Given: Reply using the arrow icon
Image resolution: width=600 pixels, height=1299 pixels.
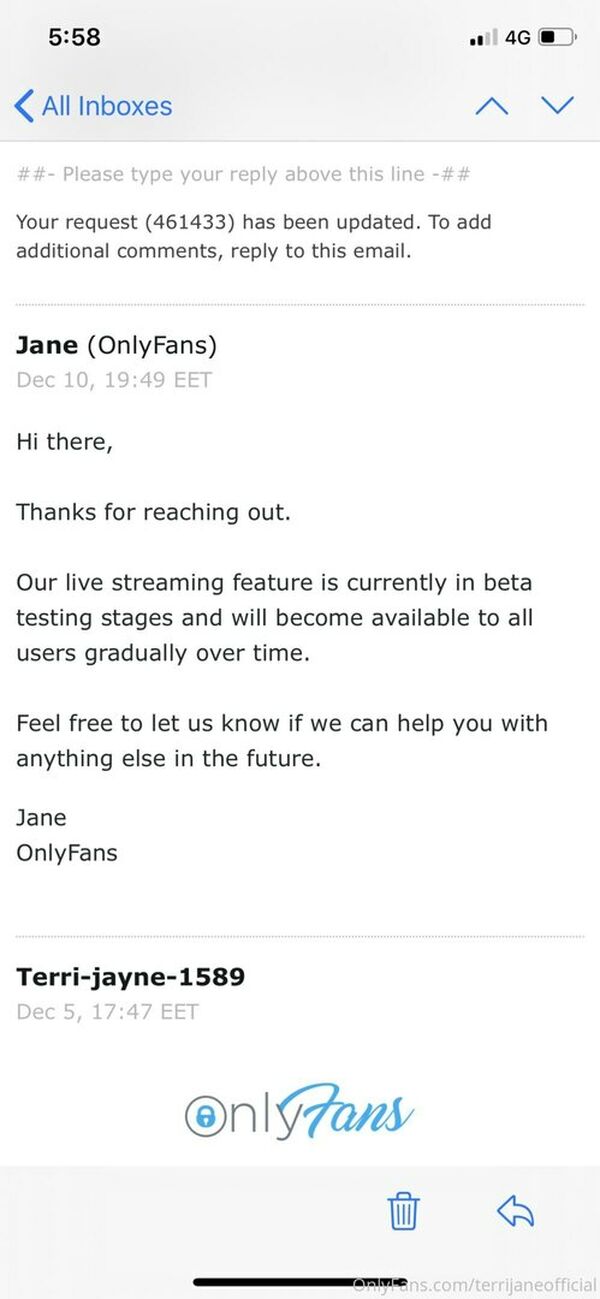Looking at the screenshot, I should click(515, 1211).
